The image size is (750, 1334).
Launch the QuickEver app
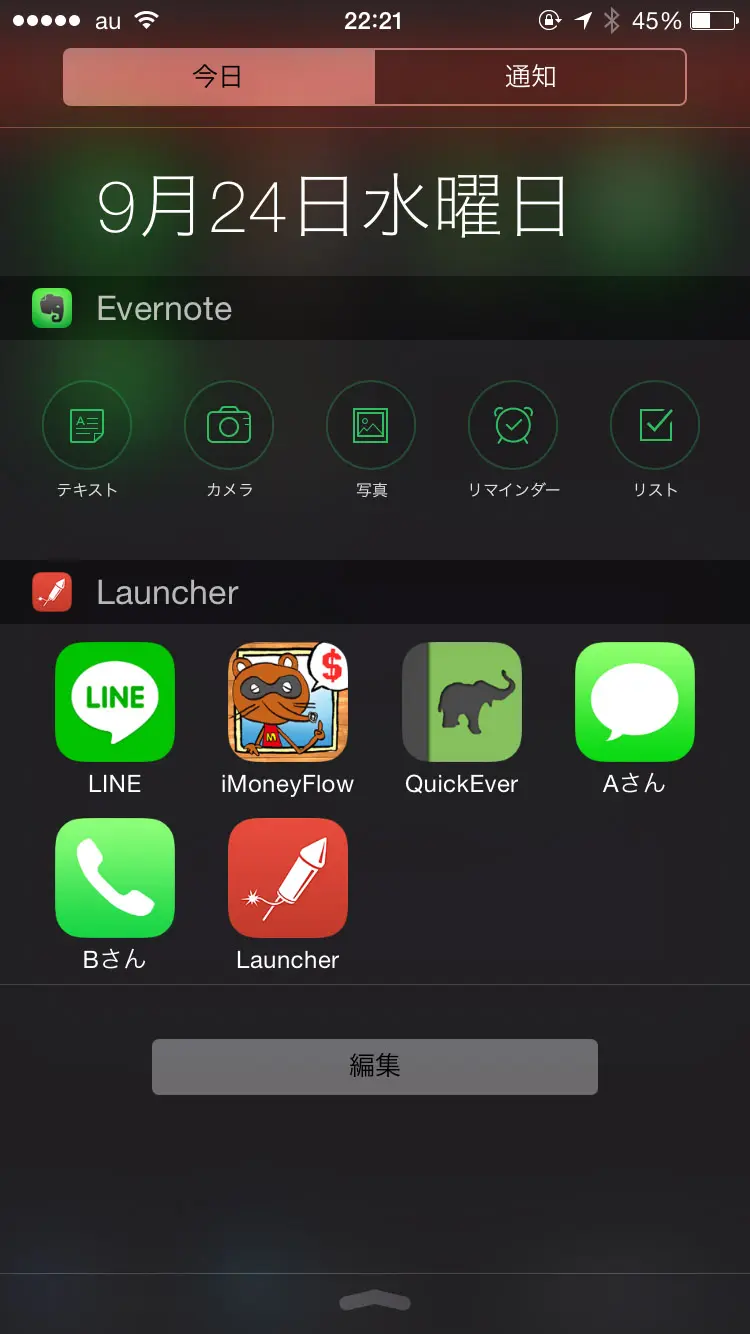[x=461, y=702]
